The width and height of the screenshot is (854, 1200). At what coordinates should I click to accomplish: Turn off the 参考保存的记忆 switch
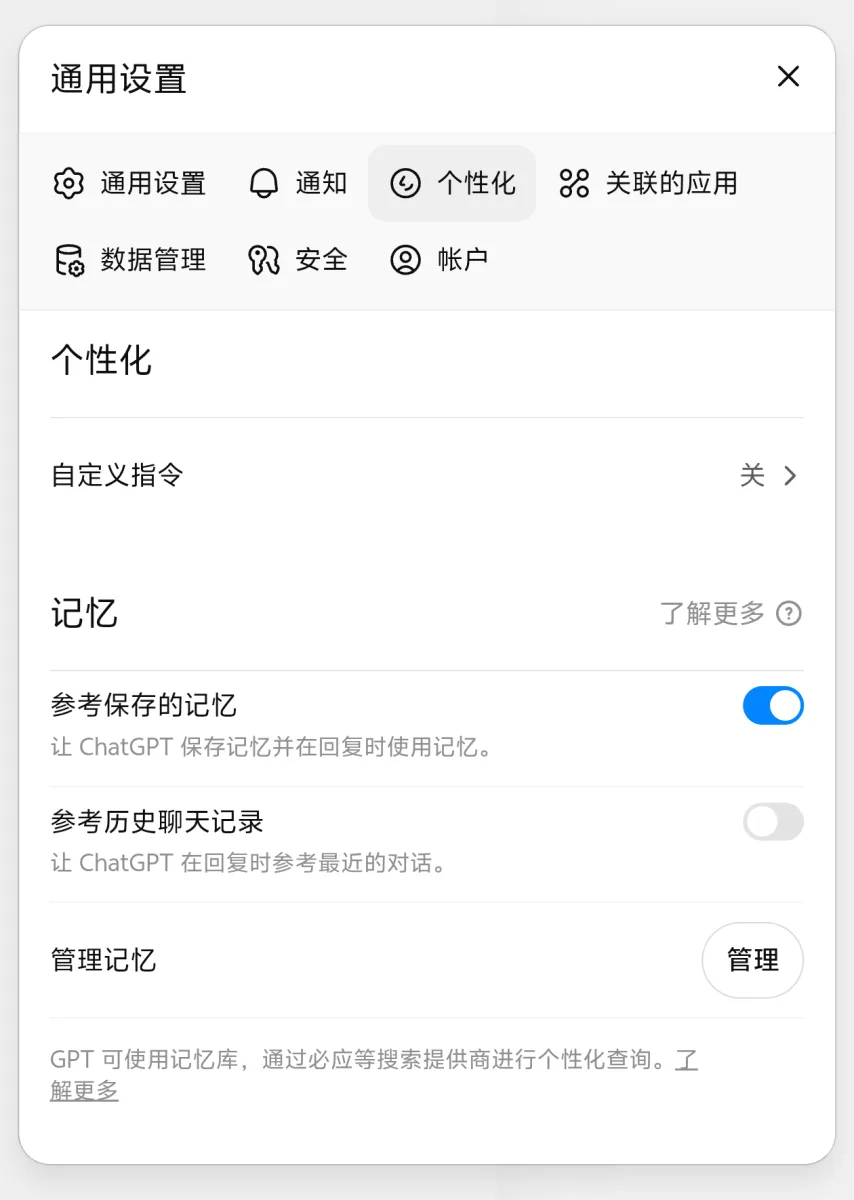772,705
